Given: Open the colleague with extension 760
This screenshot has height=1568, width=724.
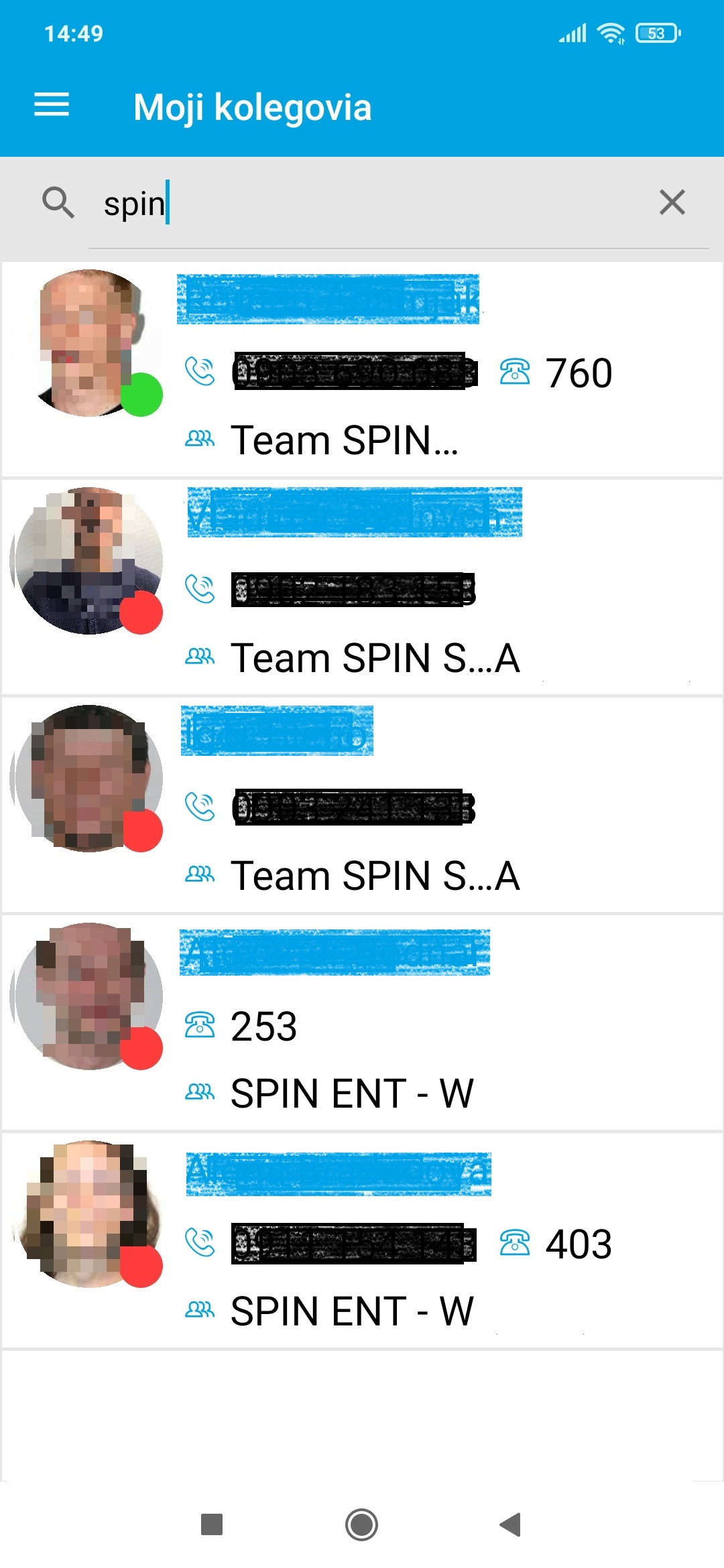Looking at the screenshot, I should [362, 369].
